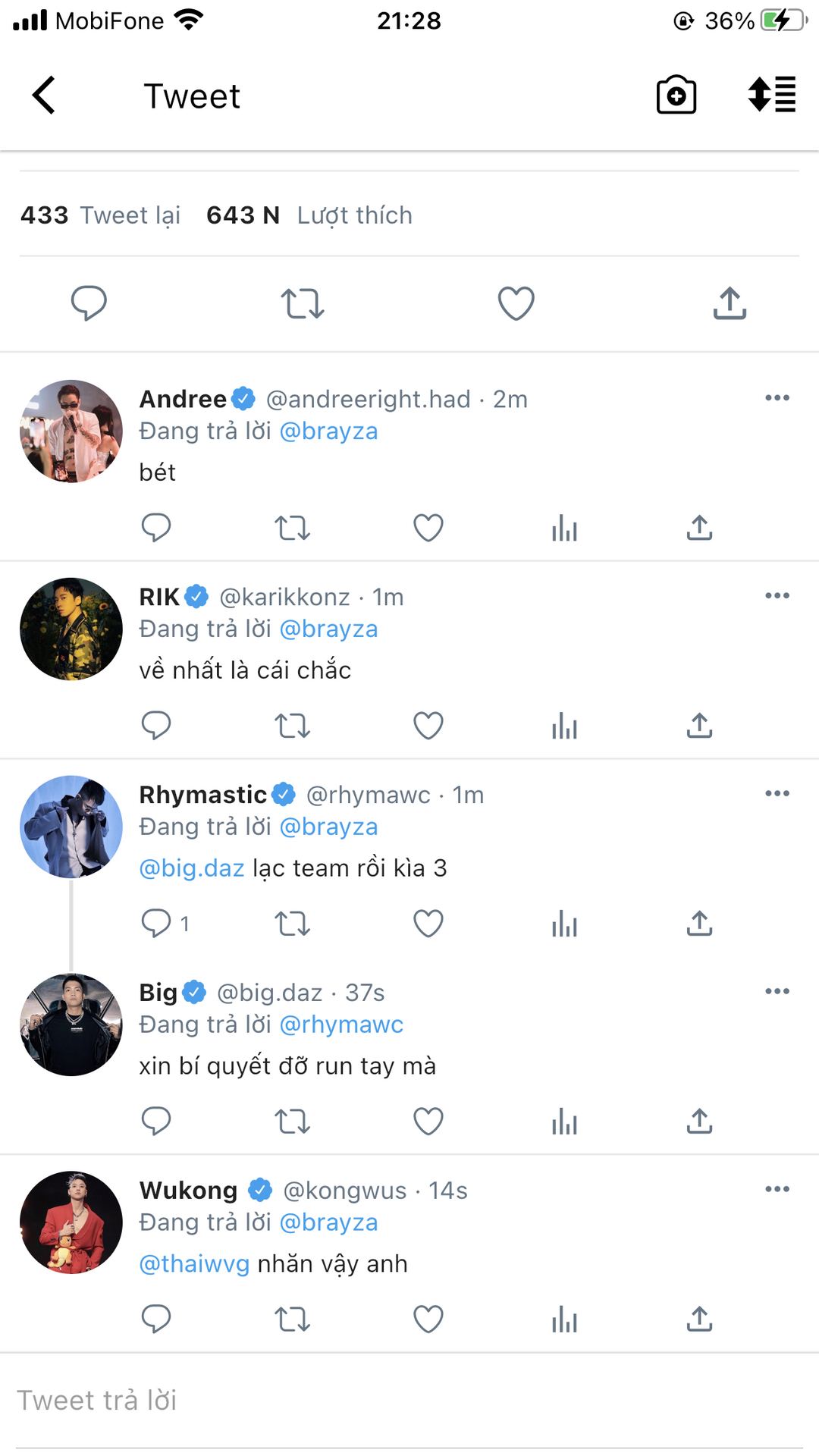Screen dimensions: 819x1456
Task: Open the @big.daz mention in Rhymastic's reply
Action: (x=192, y=868)
